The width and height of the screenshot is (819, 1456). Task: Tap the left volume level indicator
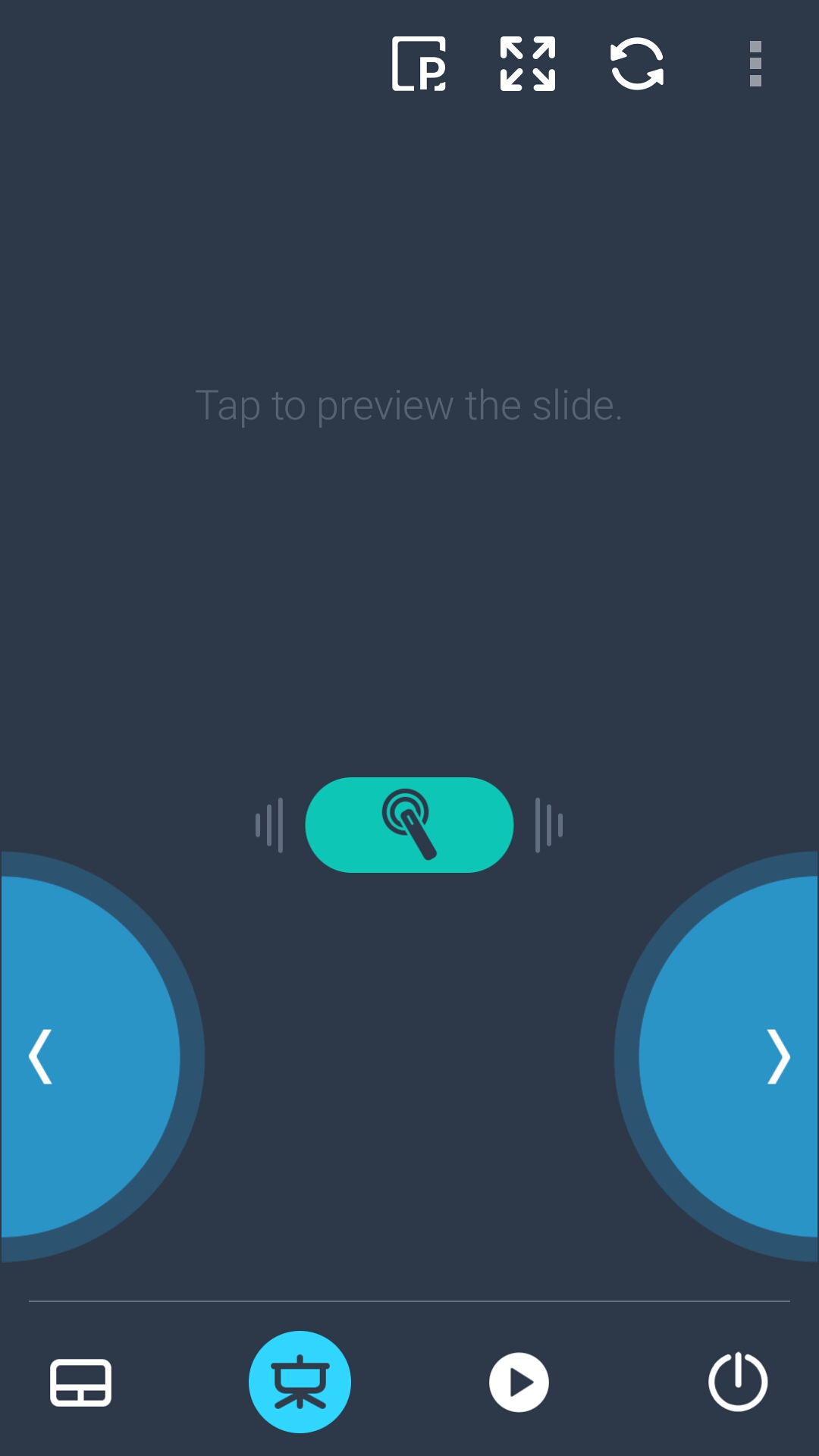(269, 826)
